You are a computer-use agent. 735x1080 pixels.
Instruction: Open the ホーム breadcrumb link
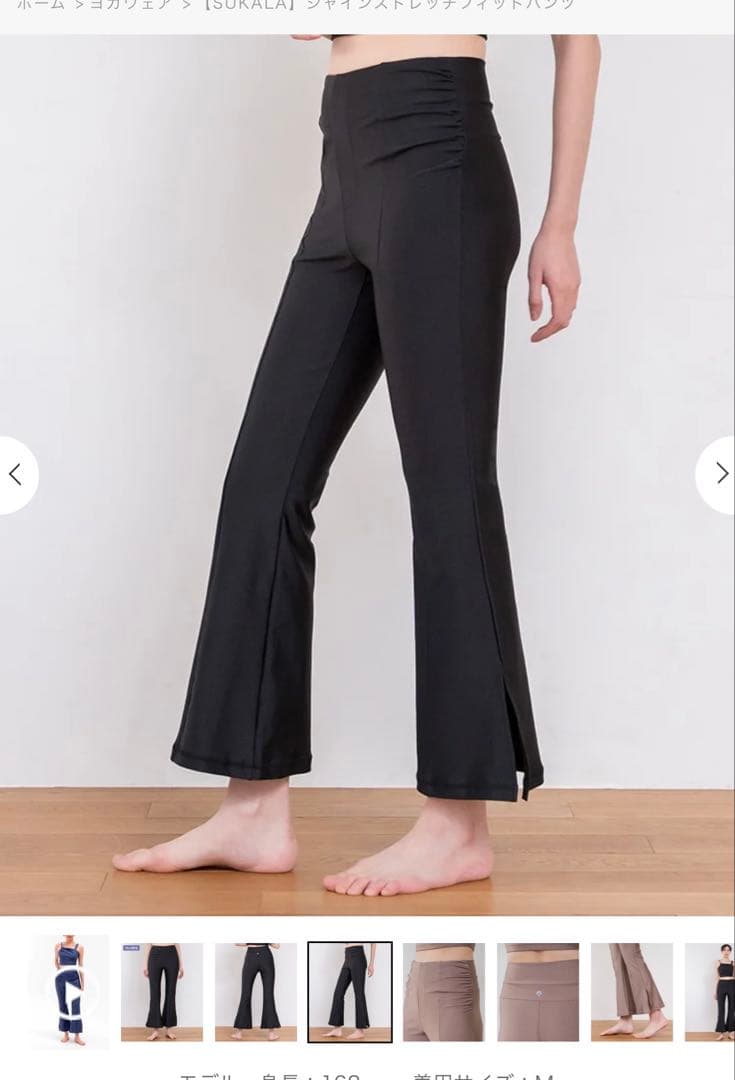(x=41, y=5)
